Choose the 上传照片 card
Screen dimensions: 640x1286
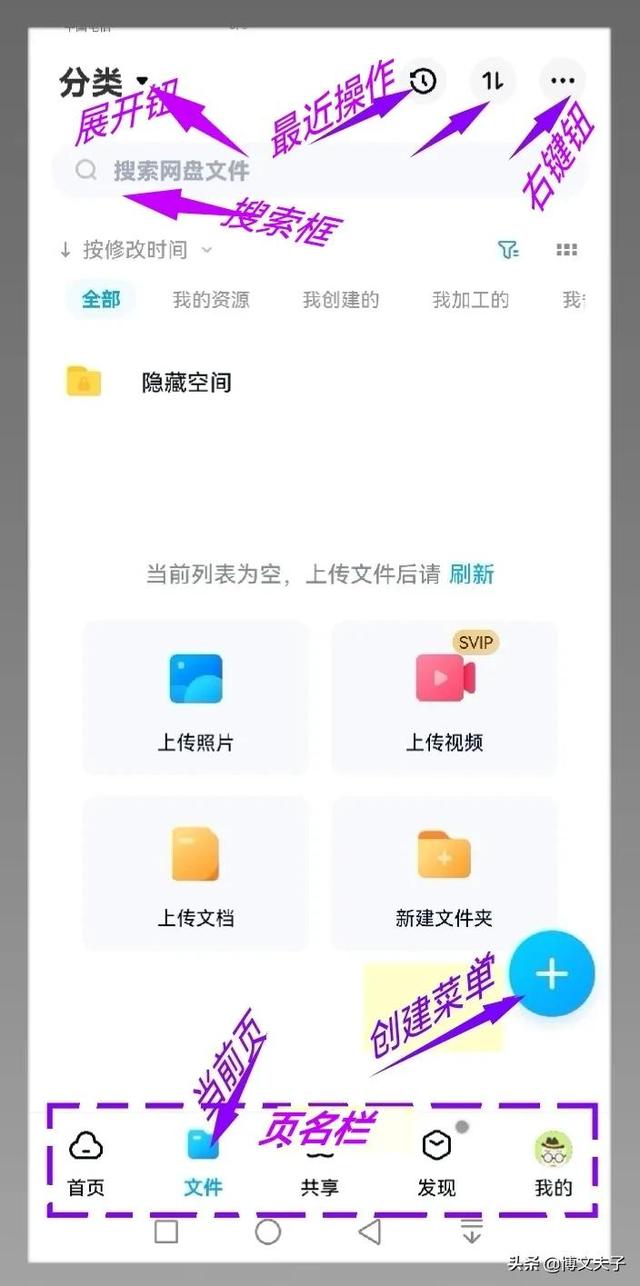pos(196,698)
